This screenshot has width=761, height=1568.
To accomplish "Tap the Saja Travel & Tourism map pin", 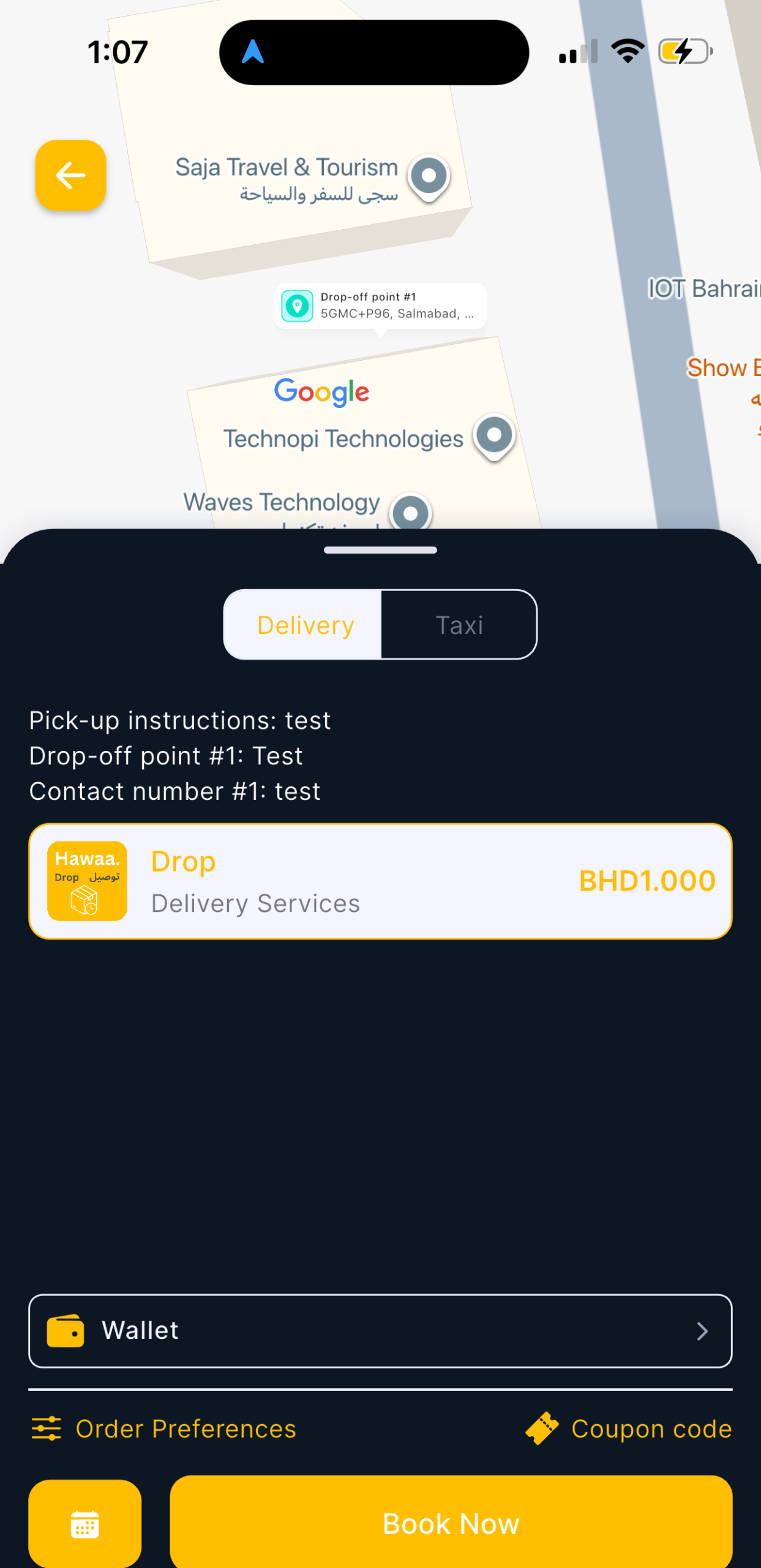I will click(x=429, y=176).
